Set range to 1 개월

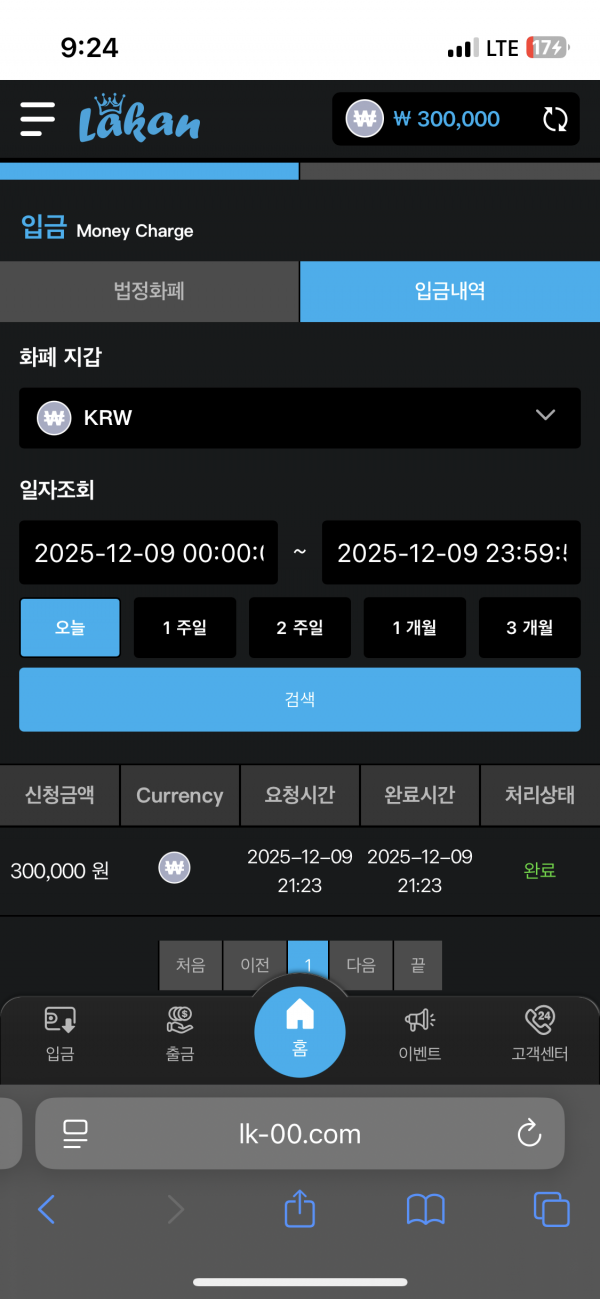tap(414, 628)
